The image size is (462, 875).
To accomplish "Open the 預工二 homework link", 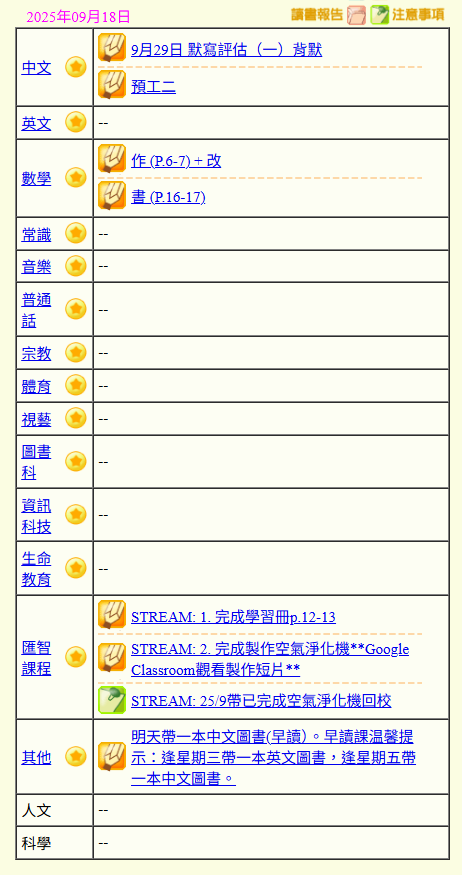I will (153, 87).
